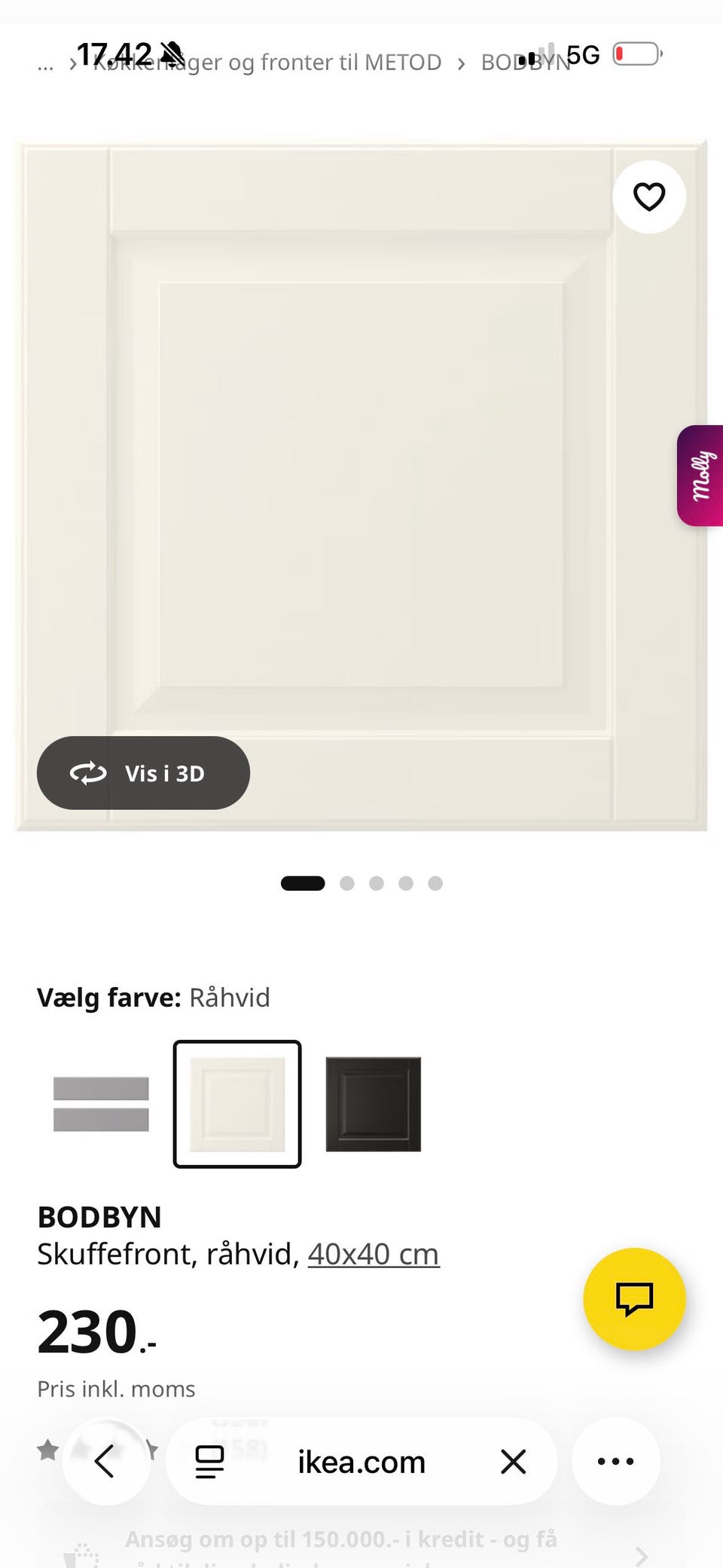Select the second carousel dot
723x1568 pixels.
[x=347, y=883]
